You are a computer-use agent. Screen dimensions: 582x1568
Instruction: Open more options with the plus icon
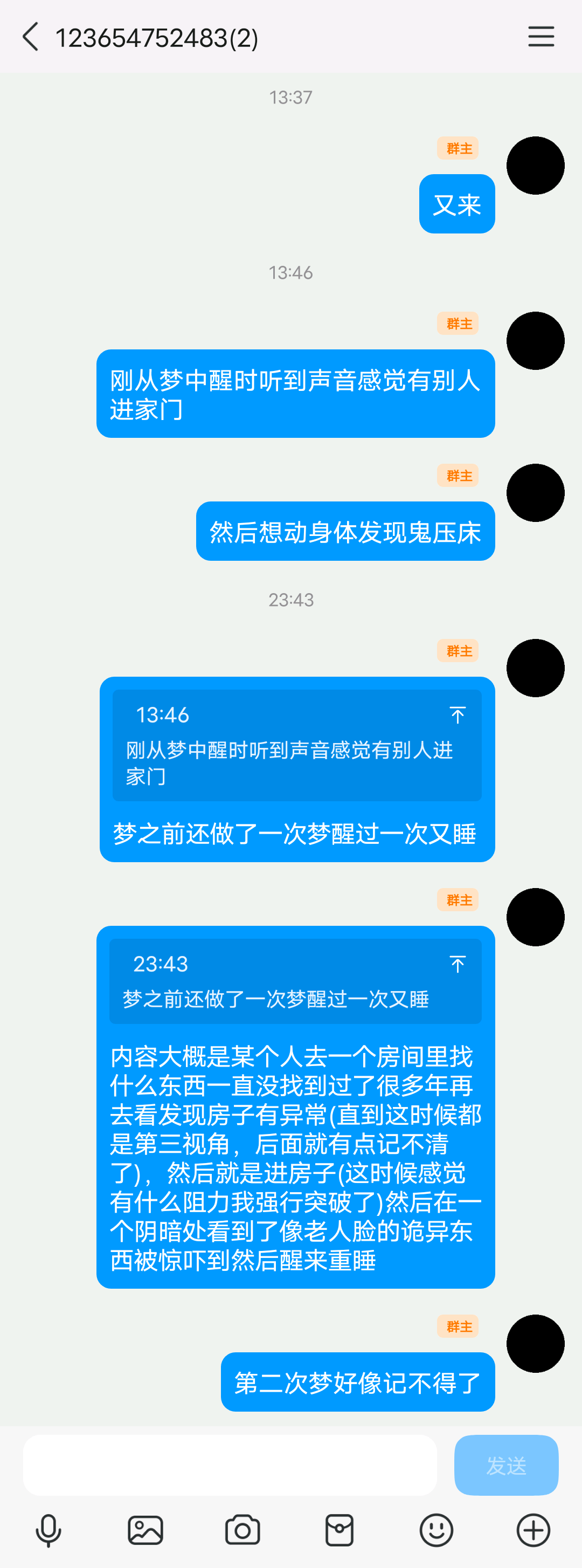[533, 1530]
